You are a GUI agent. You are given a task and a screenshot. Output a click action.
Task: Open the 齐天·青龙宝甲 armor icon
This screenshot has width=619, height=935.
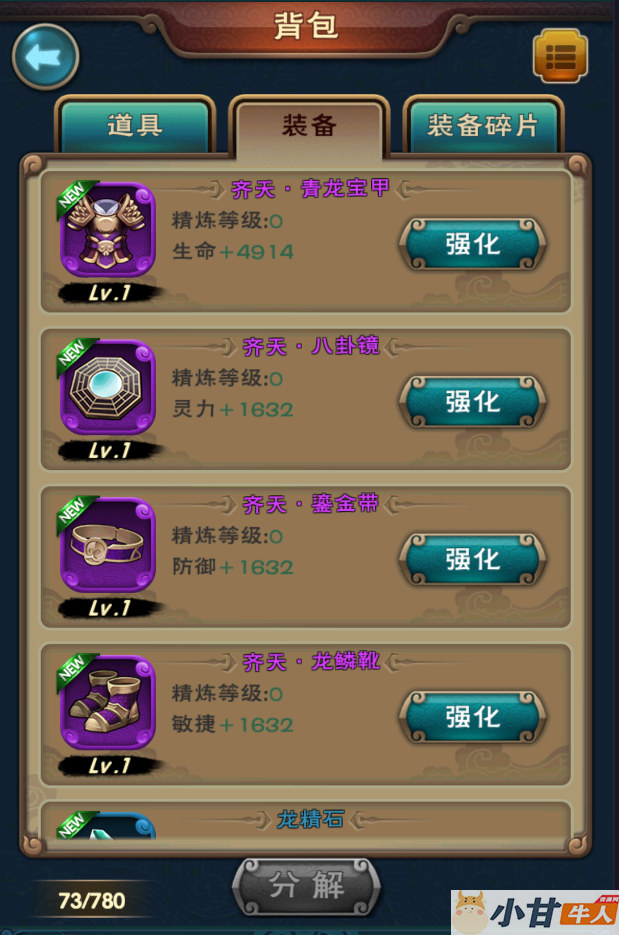(108, 230)
